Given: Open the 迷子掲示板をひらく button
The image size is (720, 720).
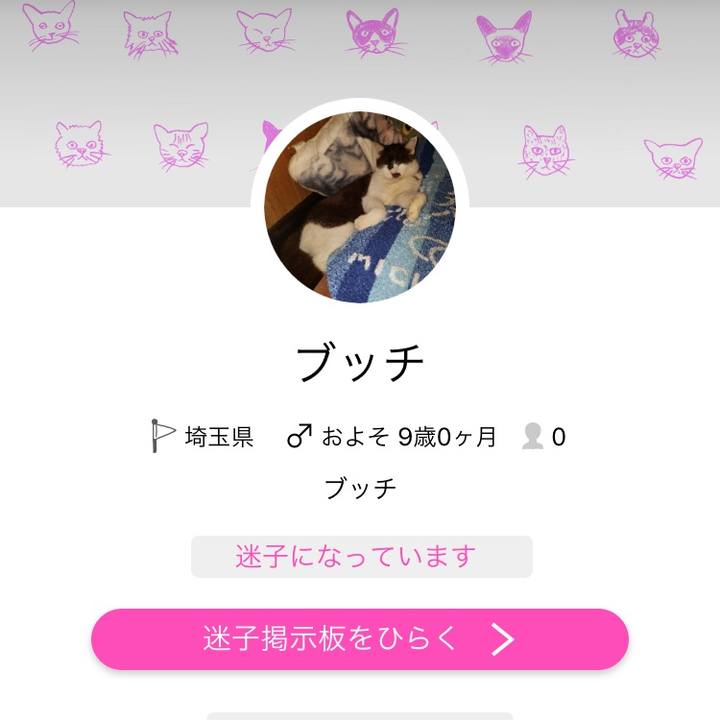Looking at the screenshot, I should coord(360,639).
